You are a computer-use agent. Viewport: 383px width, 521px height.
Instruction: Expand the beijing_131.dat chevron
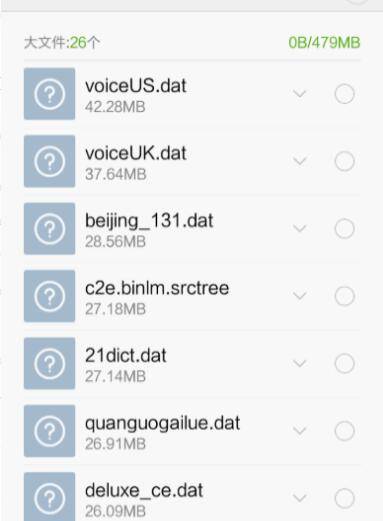pyautogui.click(x=299, y=229)
